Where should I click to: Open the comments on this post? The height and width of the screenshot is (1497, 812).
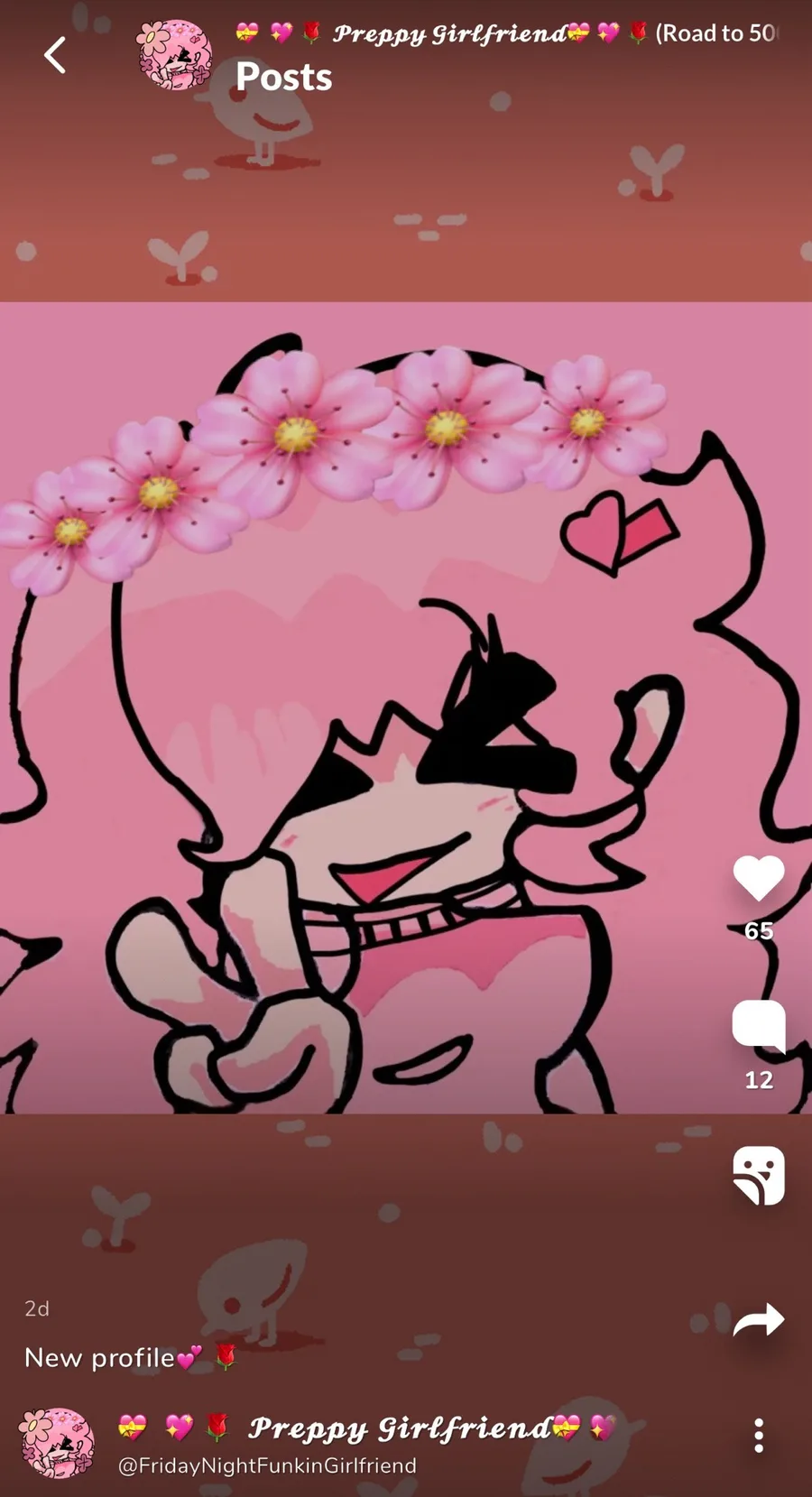point(759,1027)
